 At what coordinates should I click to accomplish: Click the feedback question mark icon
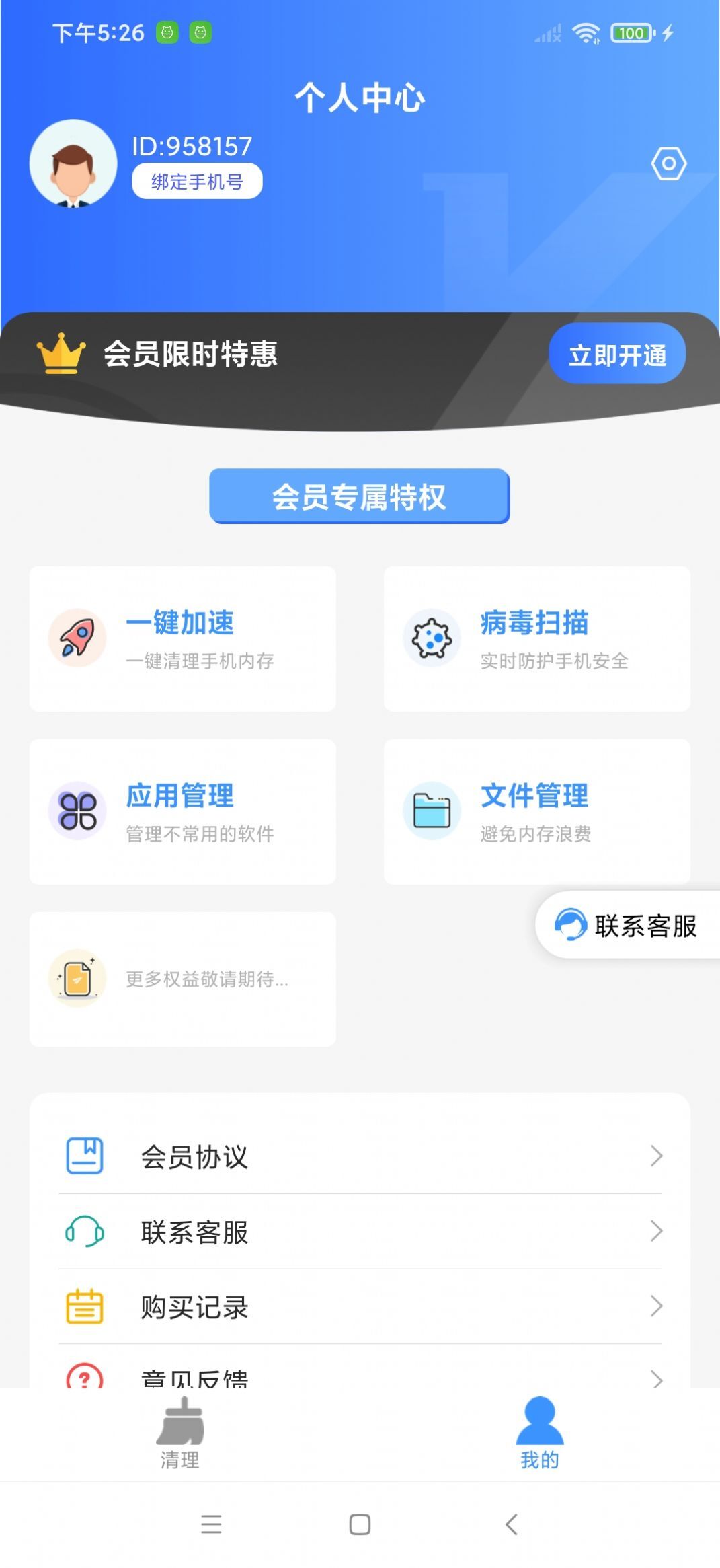(83, 1379)
